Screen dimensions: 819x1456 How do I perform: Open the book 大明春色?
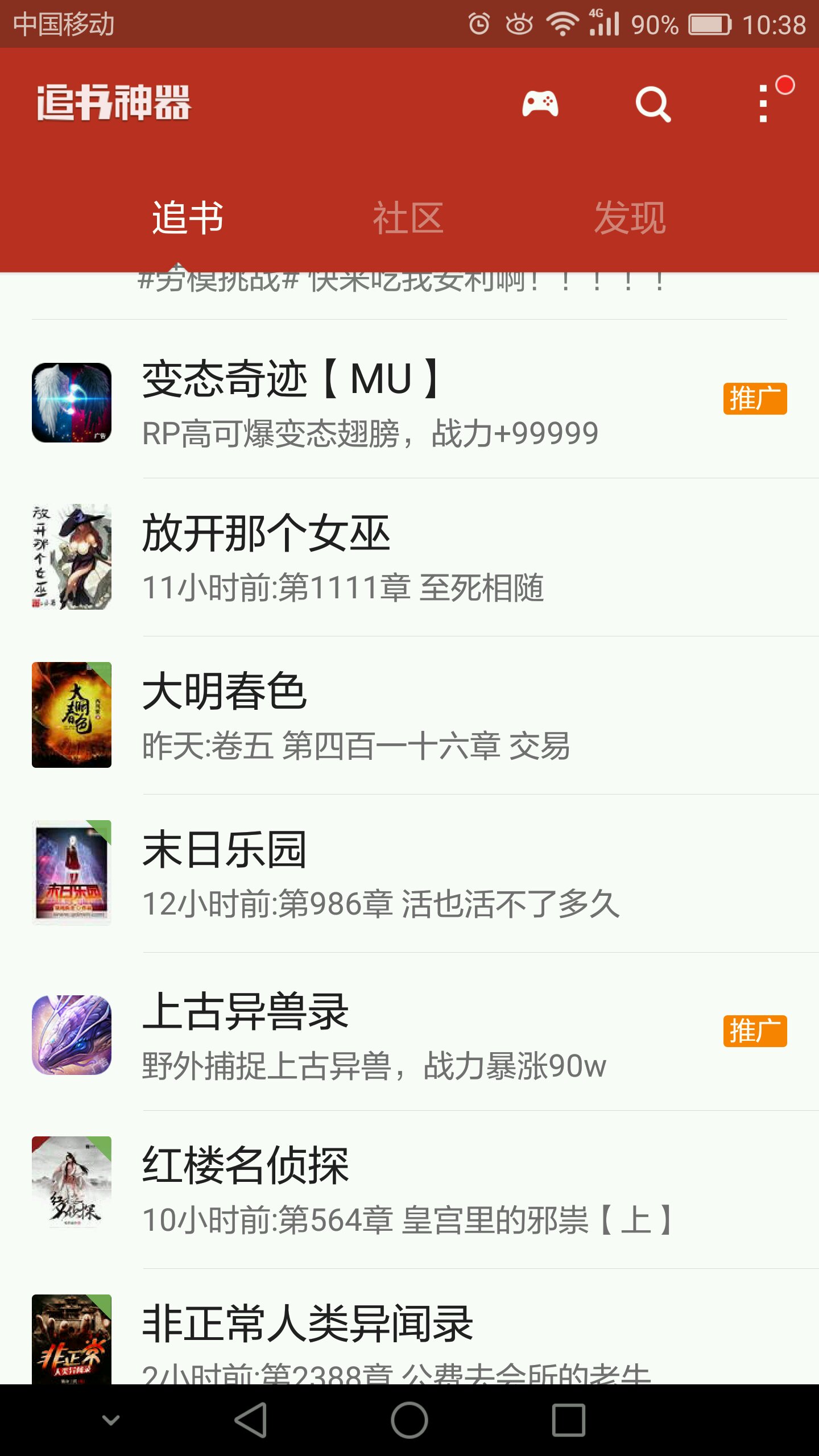click(409, 715)
